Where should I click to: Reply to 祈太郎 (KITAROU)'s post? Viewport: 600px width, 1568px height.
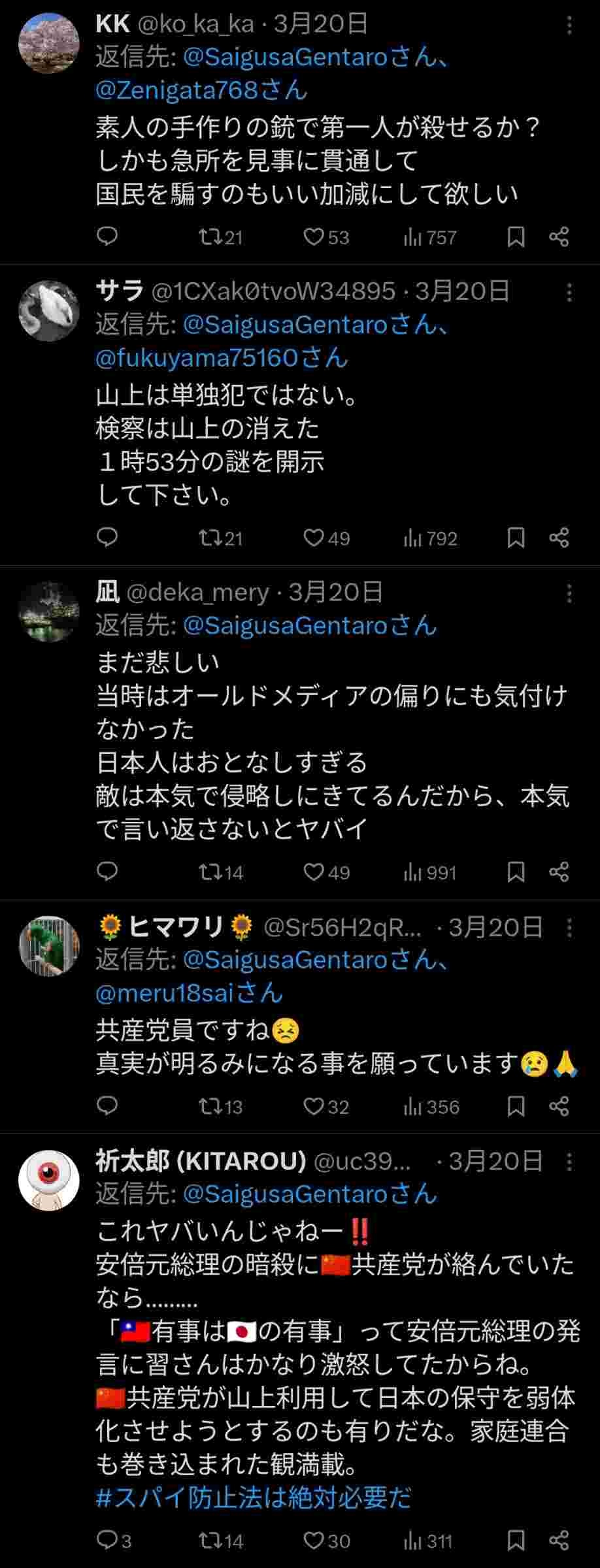107,1541
